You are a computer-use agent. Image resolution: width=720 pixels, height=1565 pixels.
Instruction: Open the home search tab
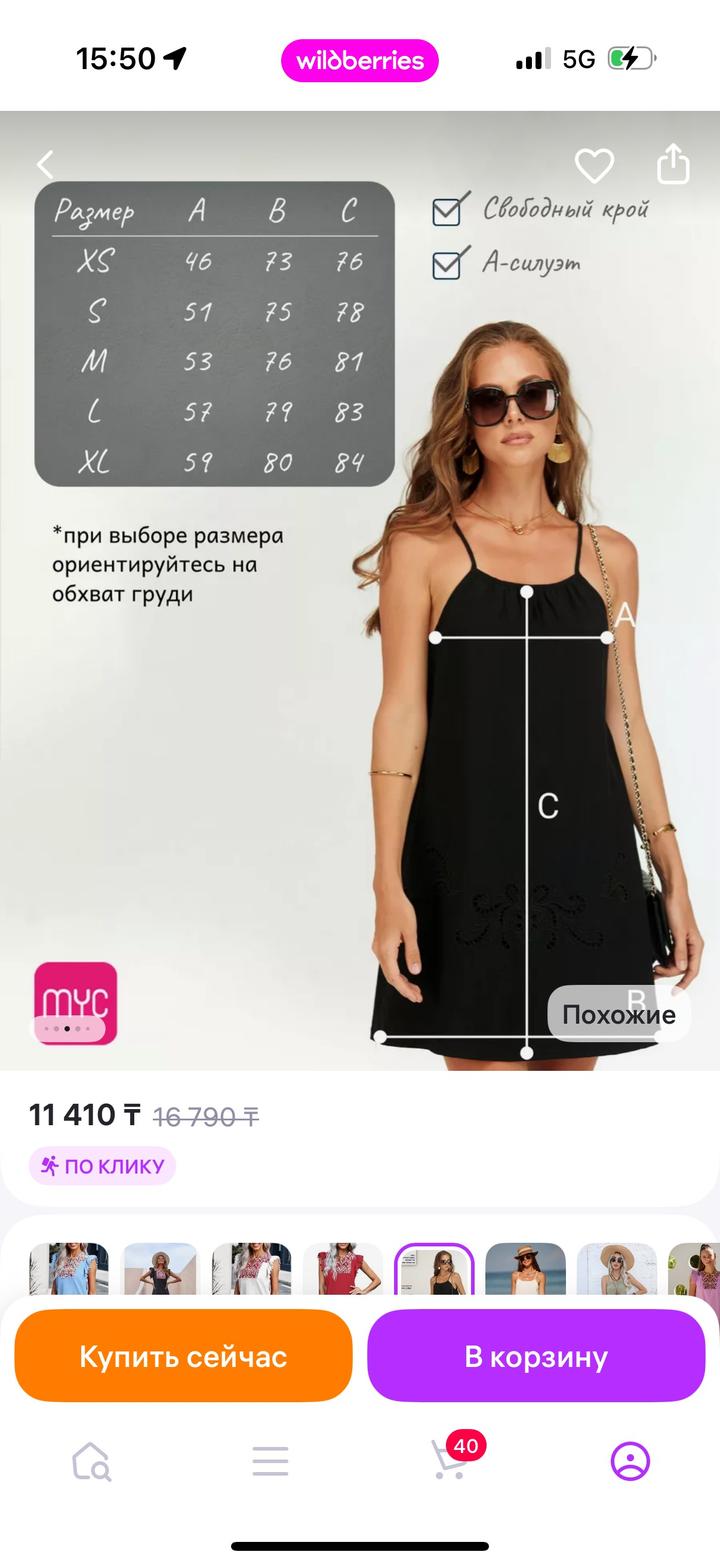91,1461
